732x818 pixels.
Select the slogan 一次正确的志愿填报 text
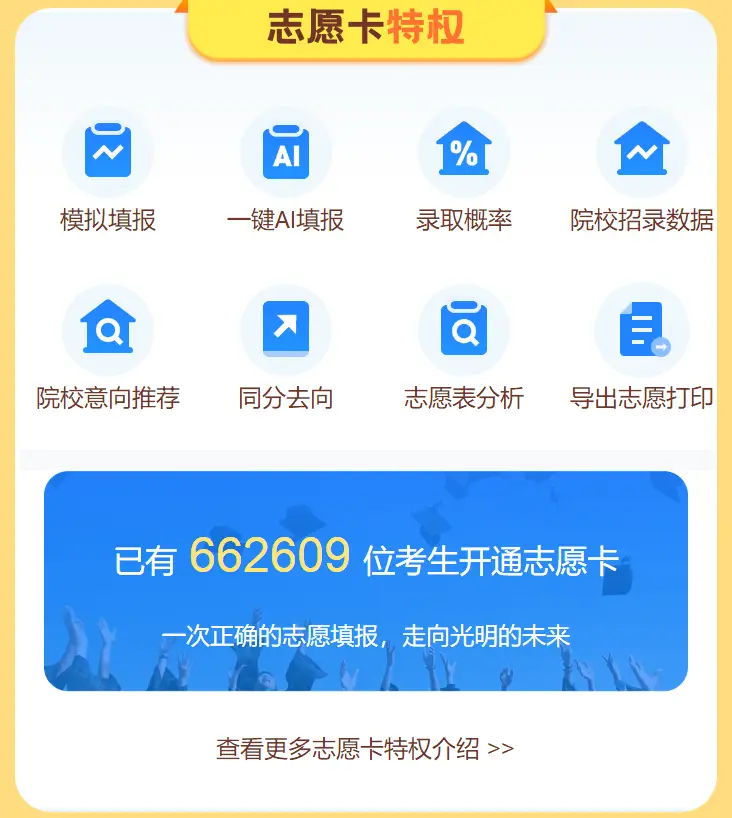point(366,631)
